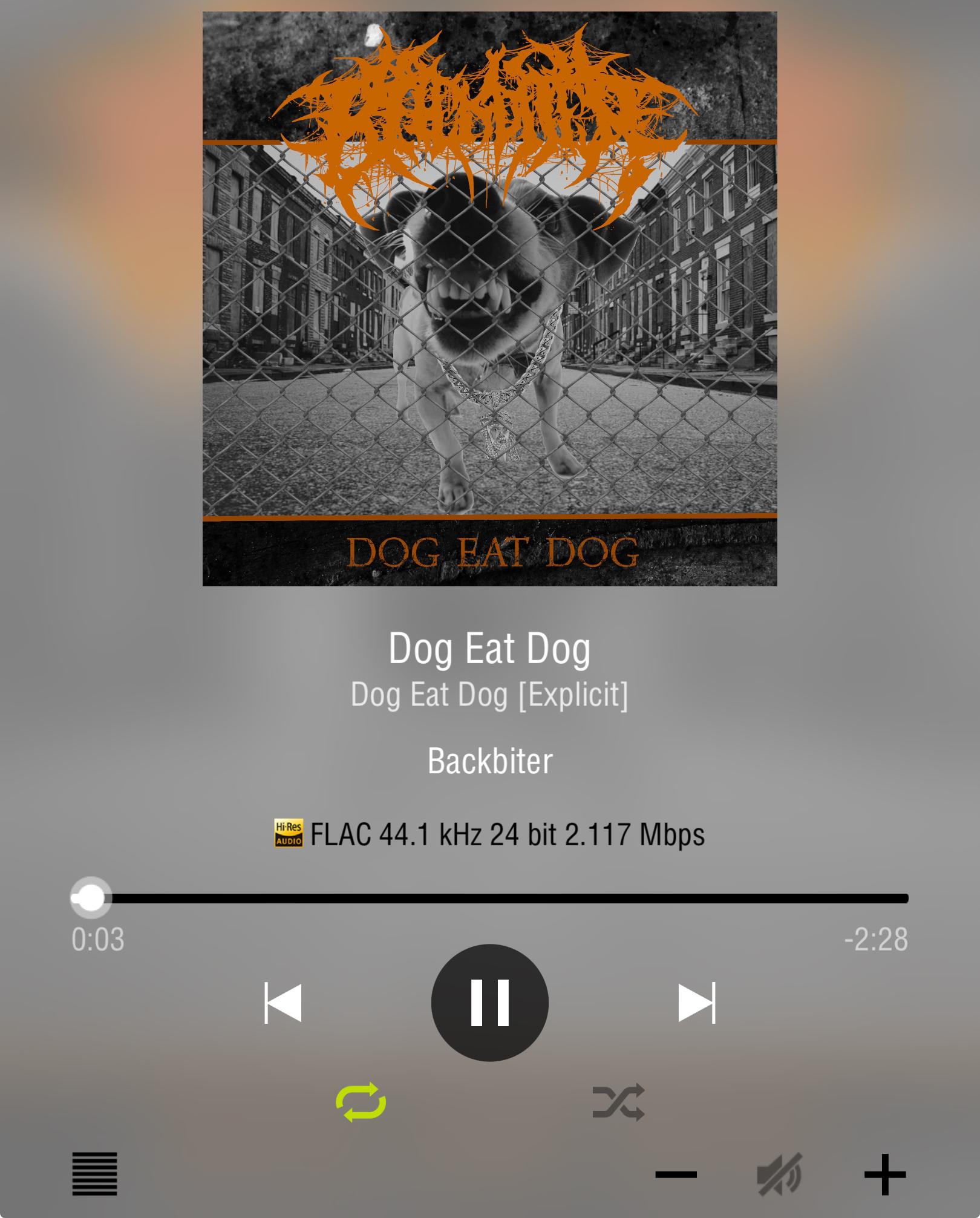Open the play queue list
The width and height of the screenshot is (980, 1218).
pyautogui.click(x=95, y=1174)
